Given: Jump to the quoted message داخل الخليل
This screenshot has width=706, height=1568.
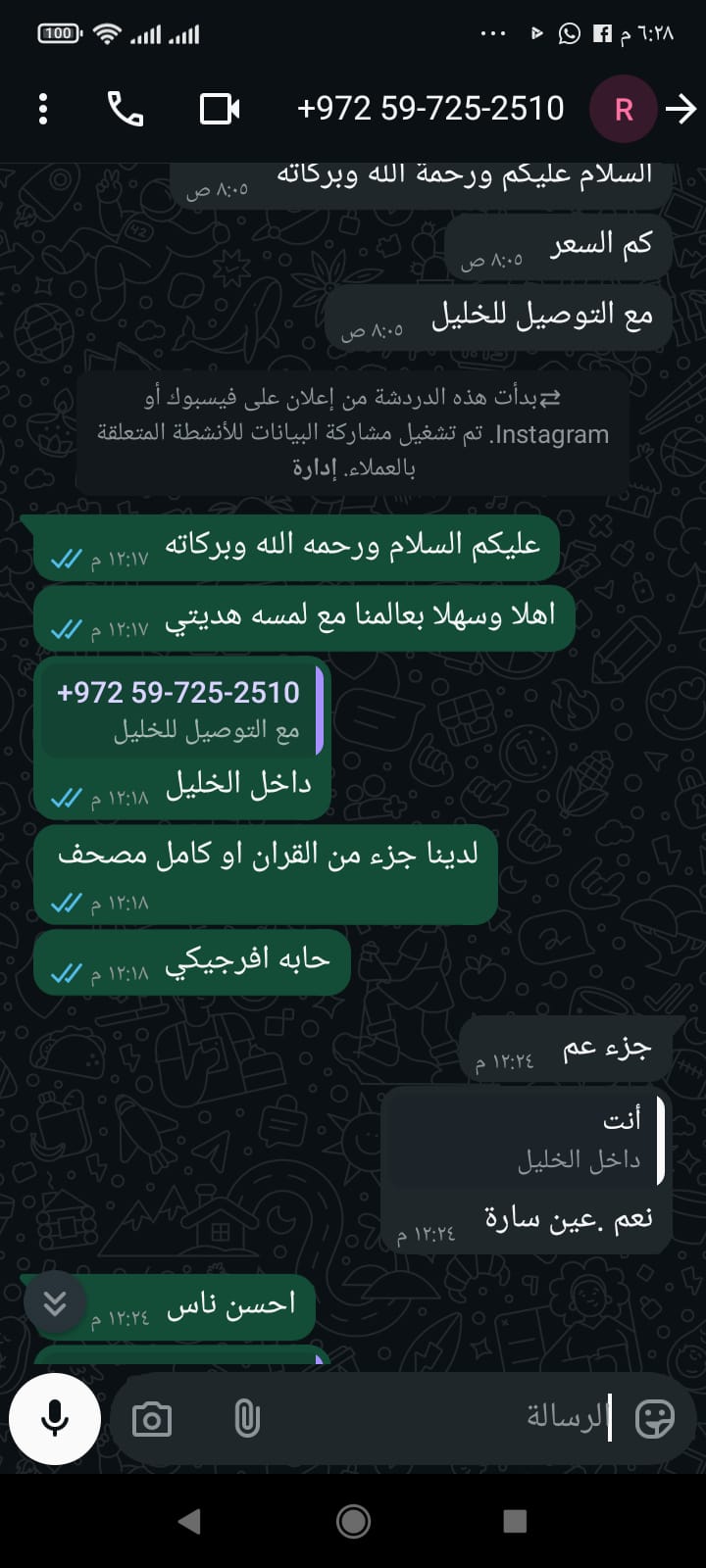Looking at the screenshot, I should click(x=525, y=1141).
